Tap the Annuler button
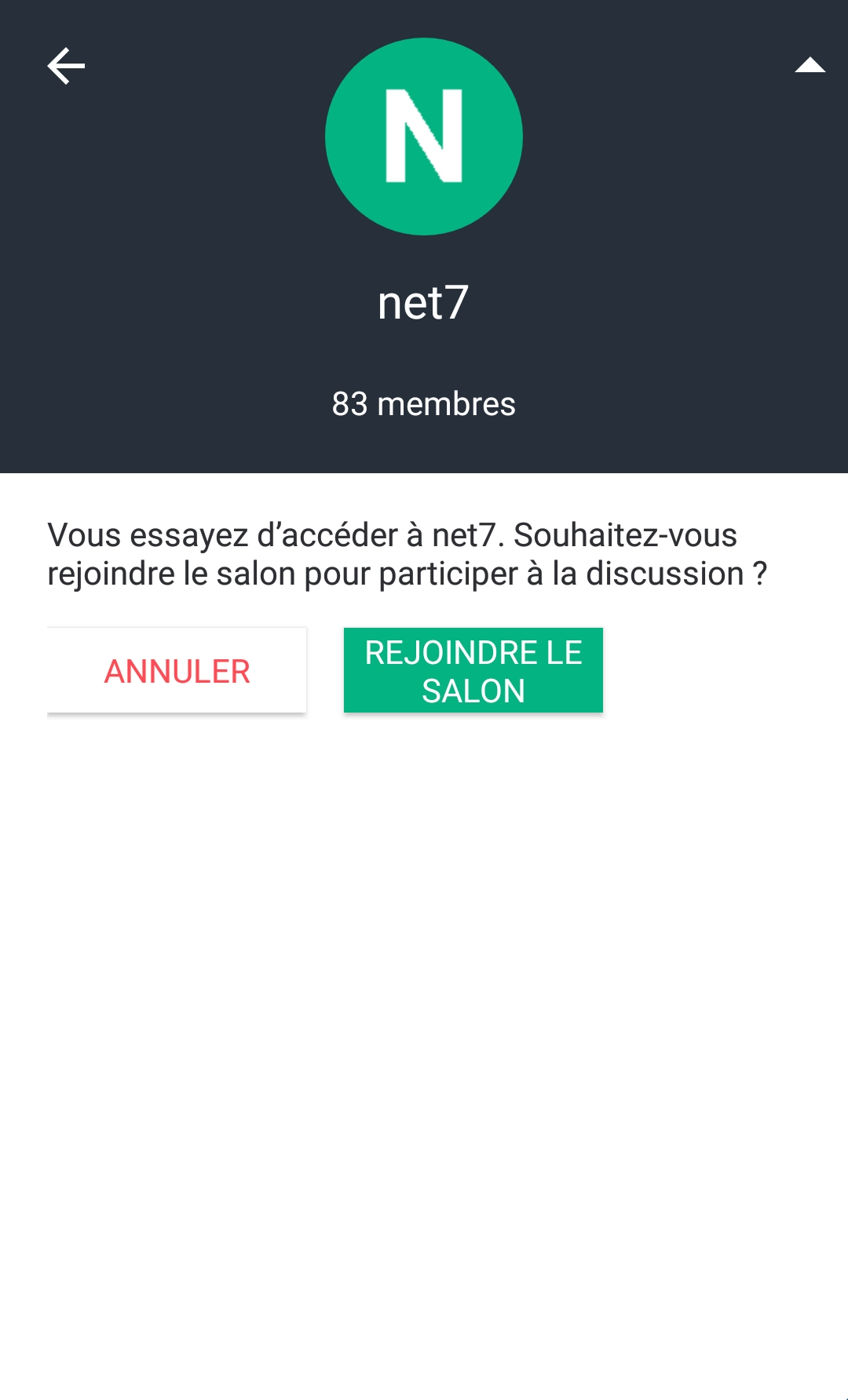Screen dimensions: 848x1400 [x=177, y=671]
